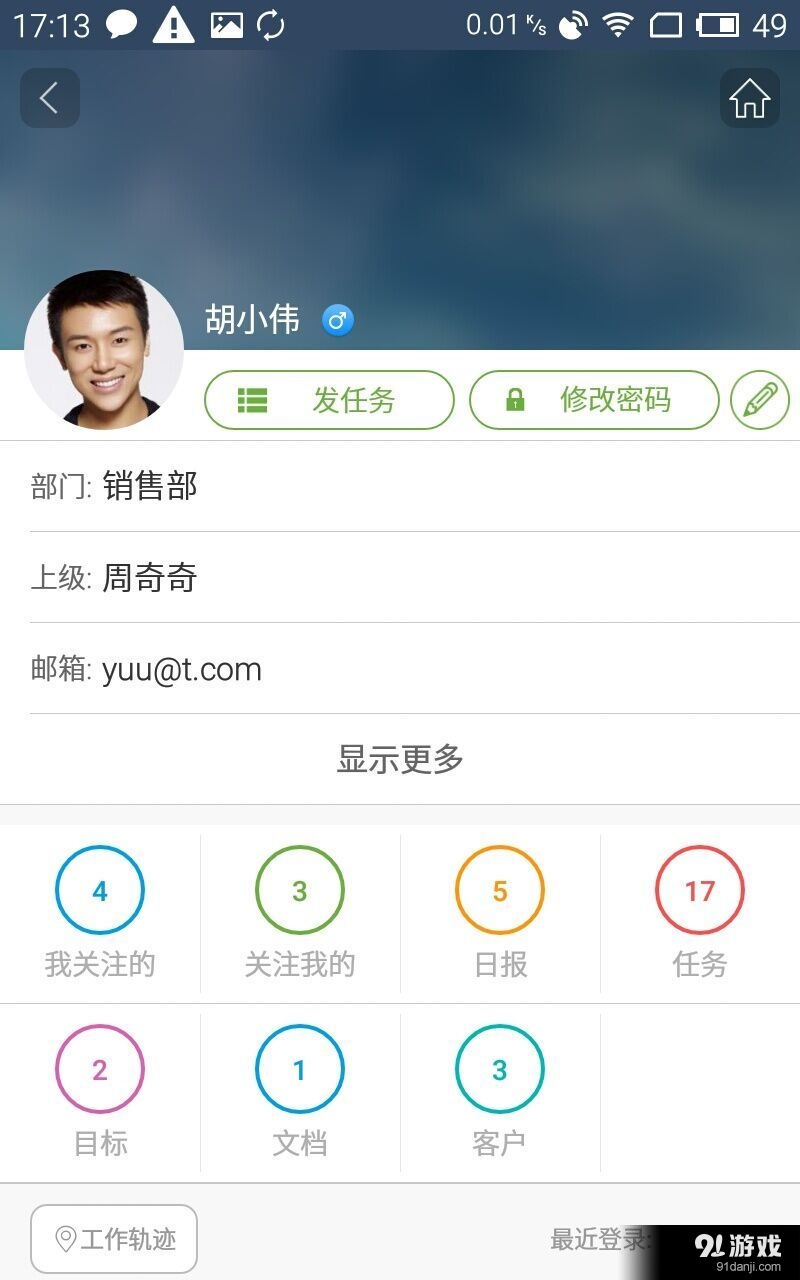Open the 任务 circle showing 17
This screenshot has width=800, height=1280.
click(x=700, y=889)
